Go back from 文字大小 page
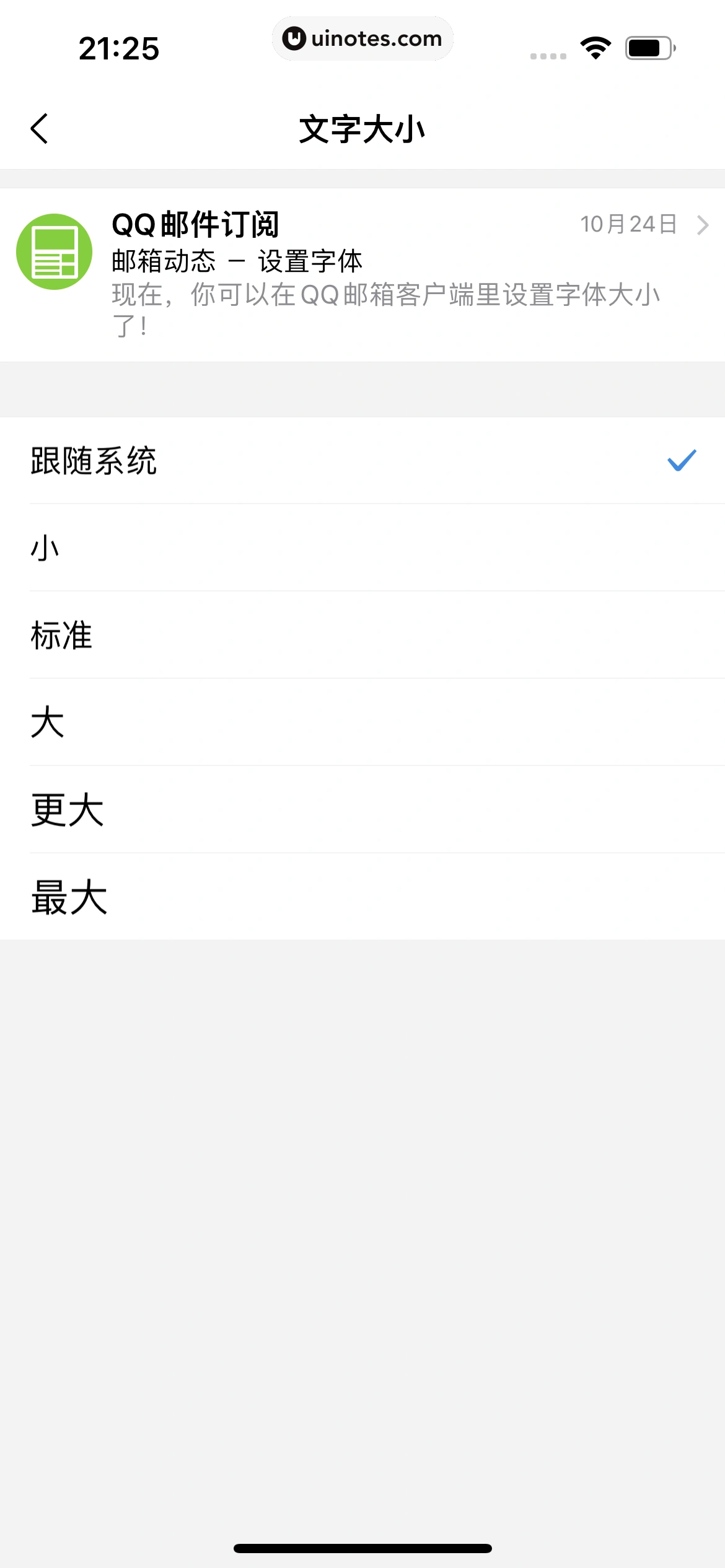Viewport: 725px width, 1568px height. point(40,129)
